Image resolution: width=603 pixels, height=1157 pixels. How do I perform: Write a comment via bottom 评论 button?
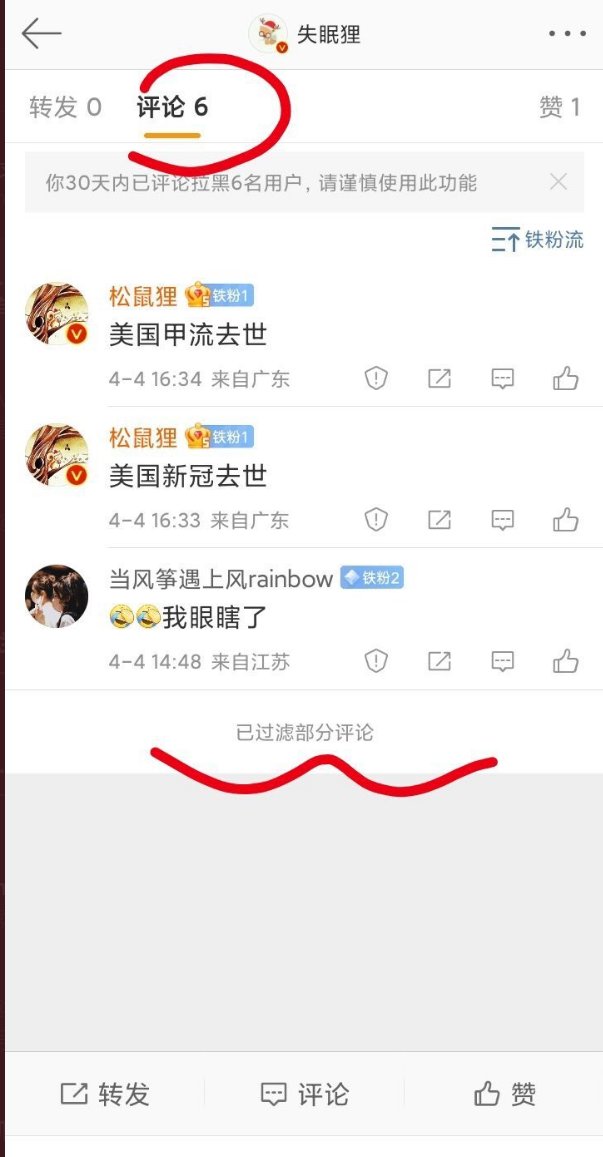point(304,1094)
